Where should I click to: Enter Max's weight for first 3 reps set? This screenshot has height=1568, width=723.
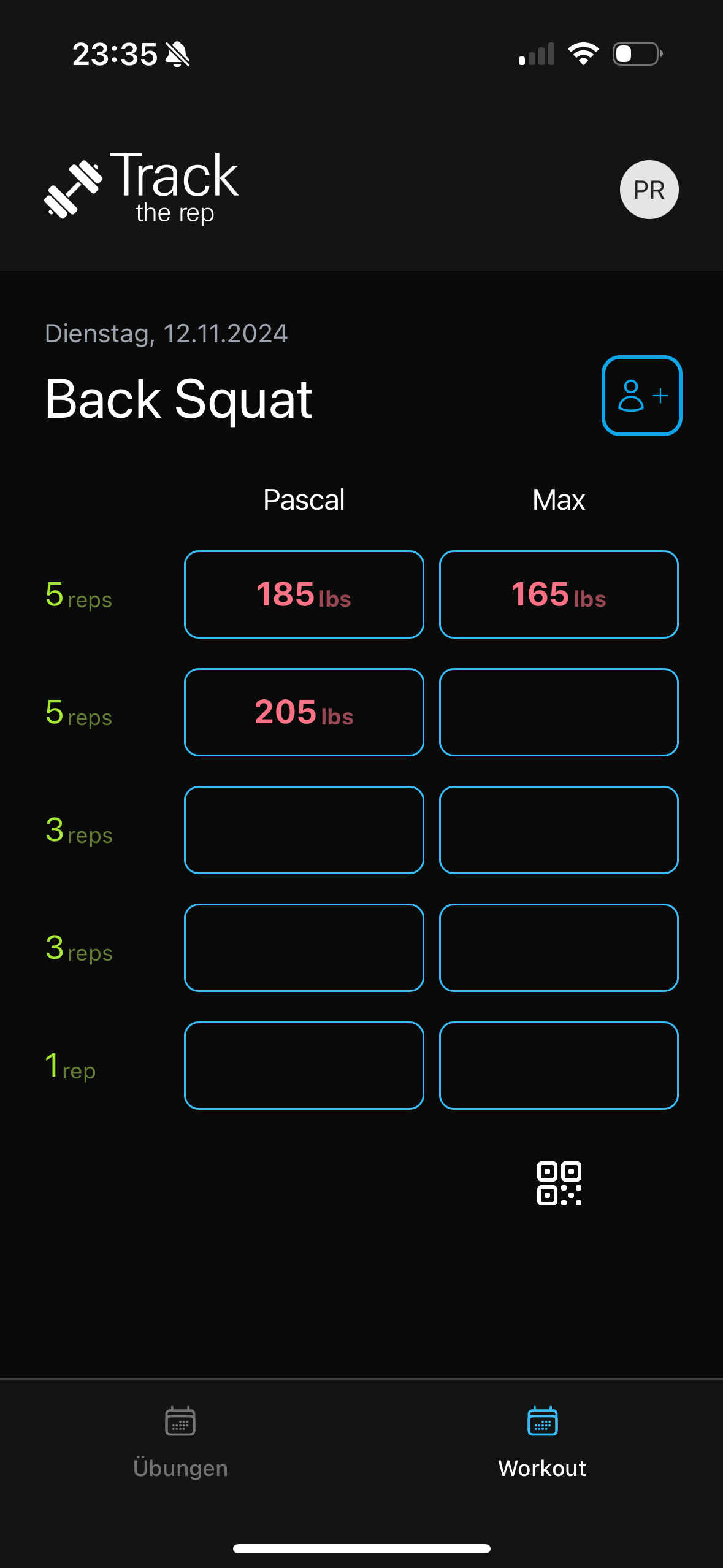click(559, 830)
